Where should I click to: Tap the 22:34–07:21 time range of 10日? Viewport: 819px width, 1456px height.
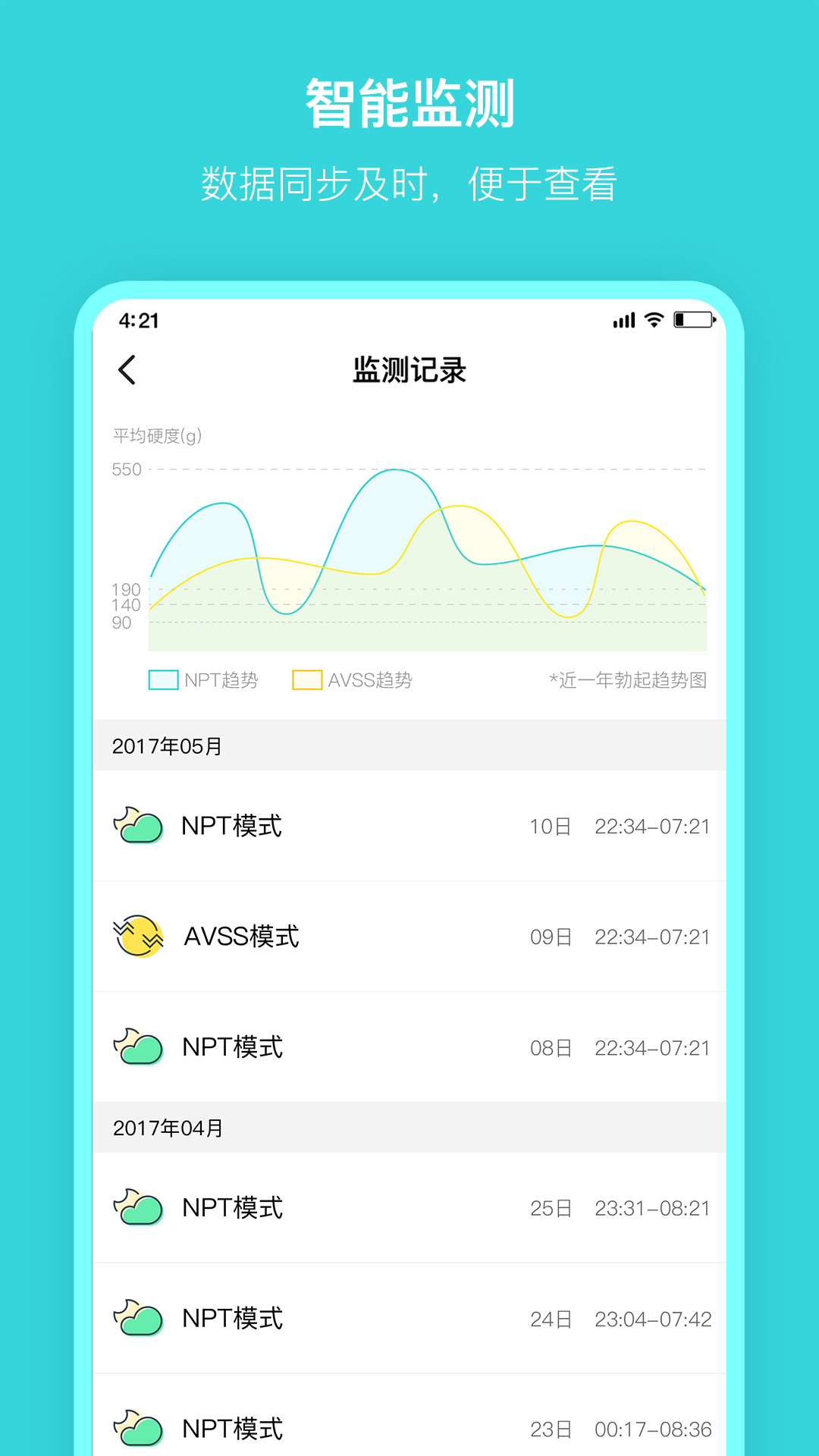click(x=652, y=827)
